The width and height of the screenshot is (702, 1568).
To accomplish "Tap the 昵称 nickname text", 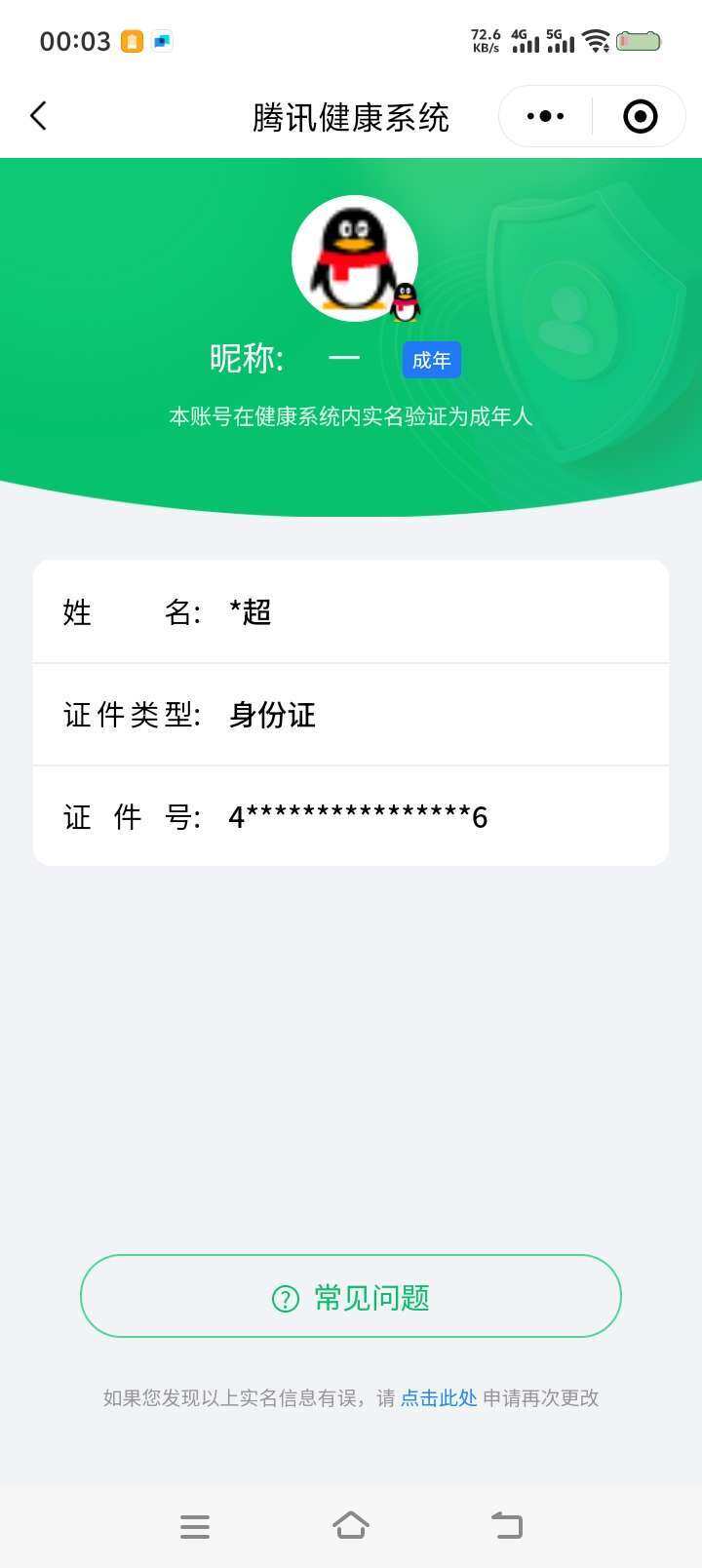I will [x=246, y=359].
